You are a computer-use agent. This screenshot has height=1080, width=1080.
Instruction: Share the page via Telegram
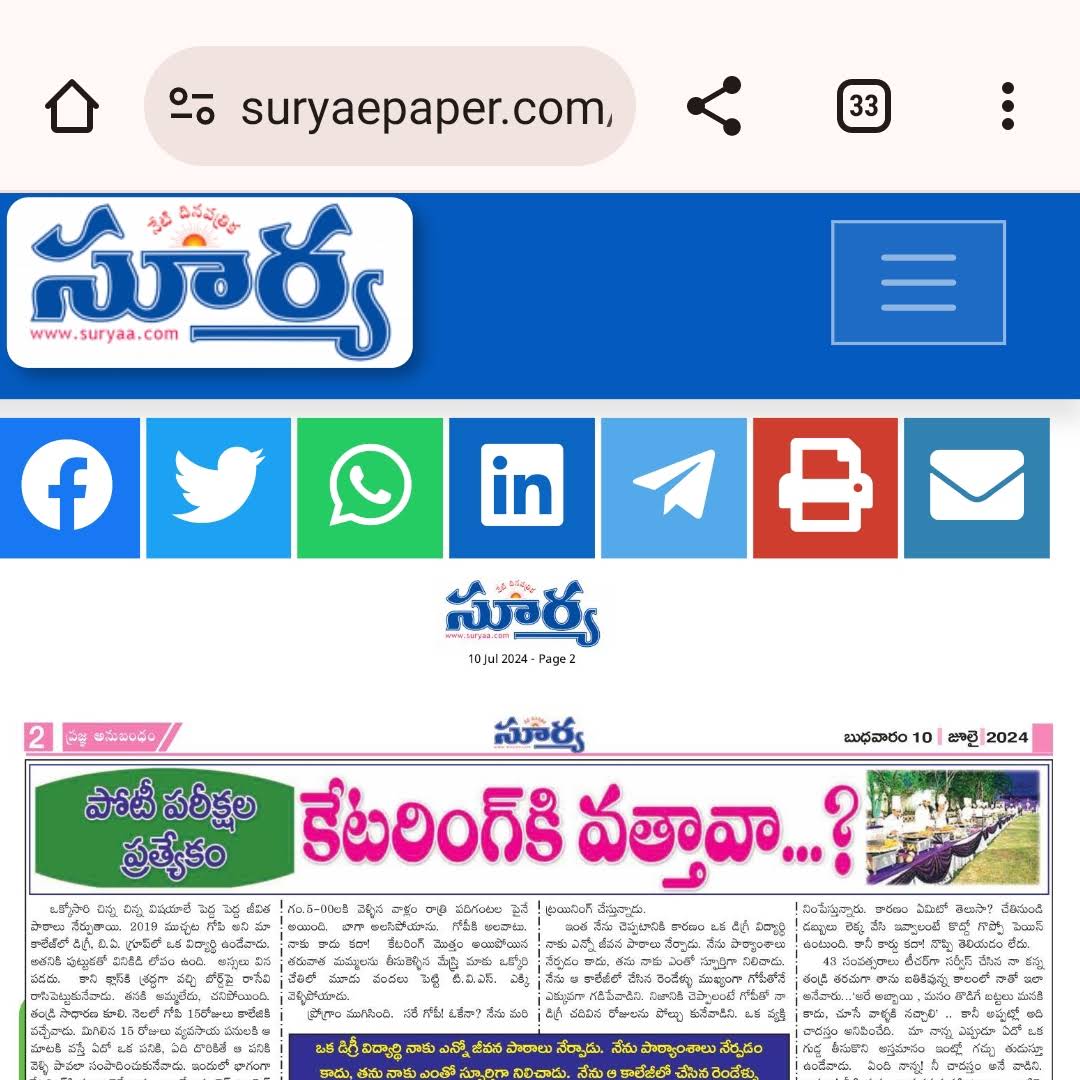tap(674, 487)
